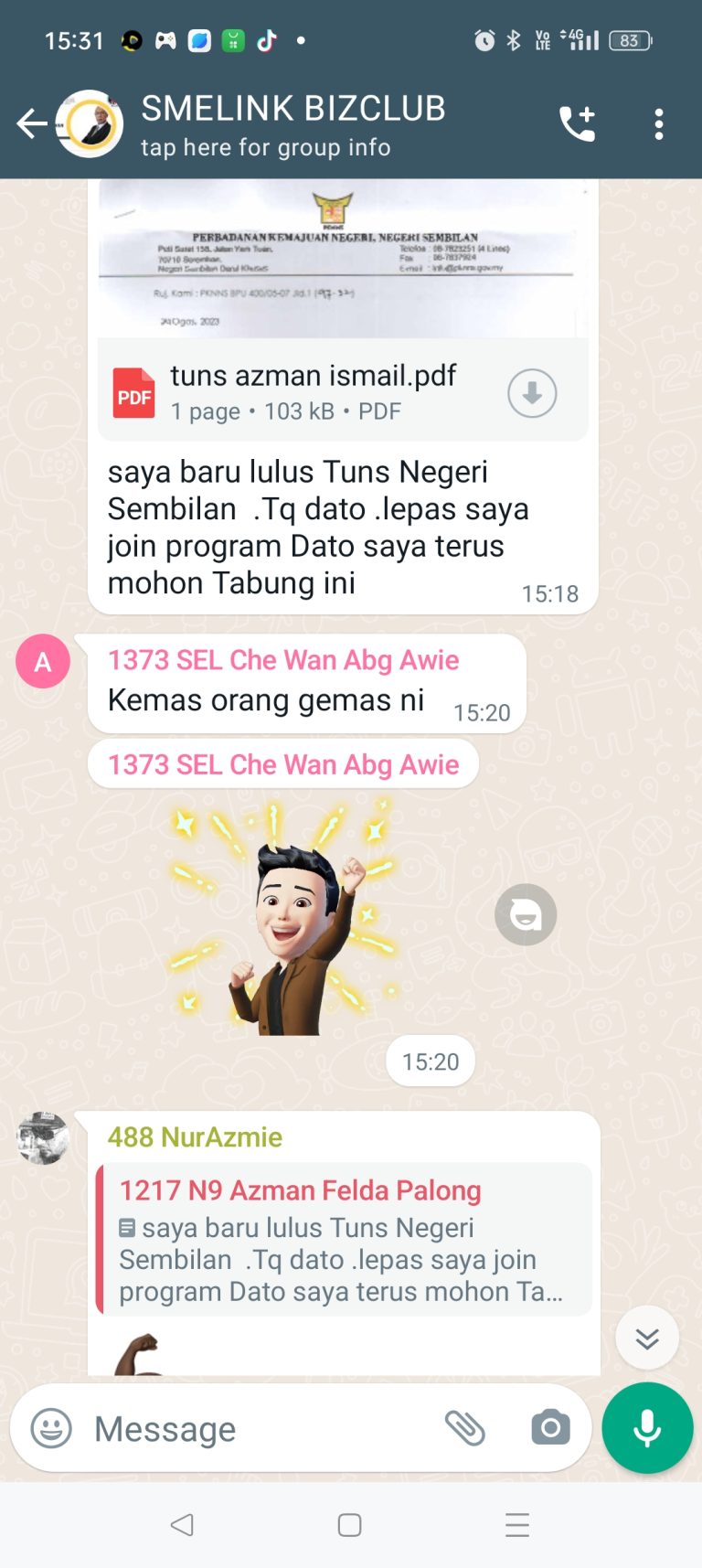Attach a file to the chat
Screen dimensions: 702x1568
tap(464, 1428)
